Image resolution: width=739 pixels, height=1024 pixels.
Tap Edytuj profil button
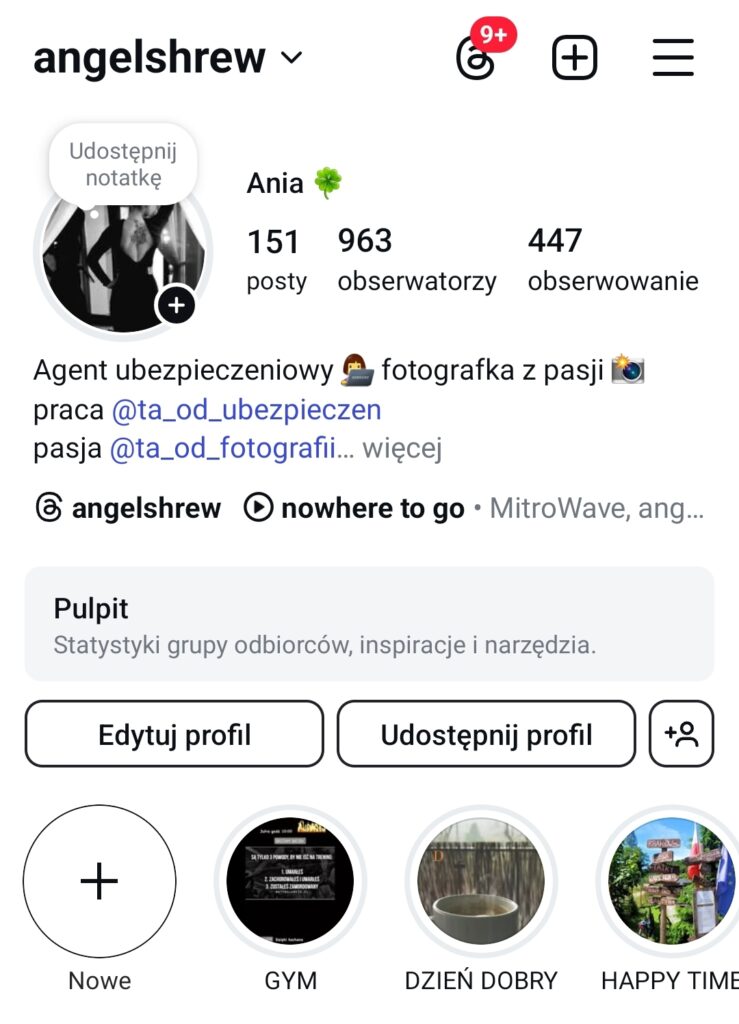pos(174,734)
